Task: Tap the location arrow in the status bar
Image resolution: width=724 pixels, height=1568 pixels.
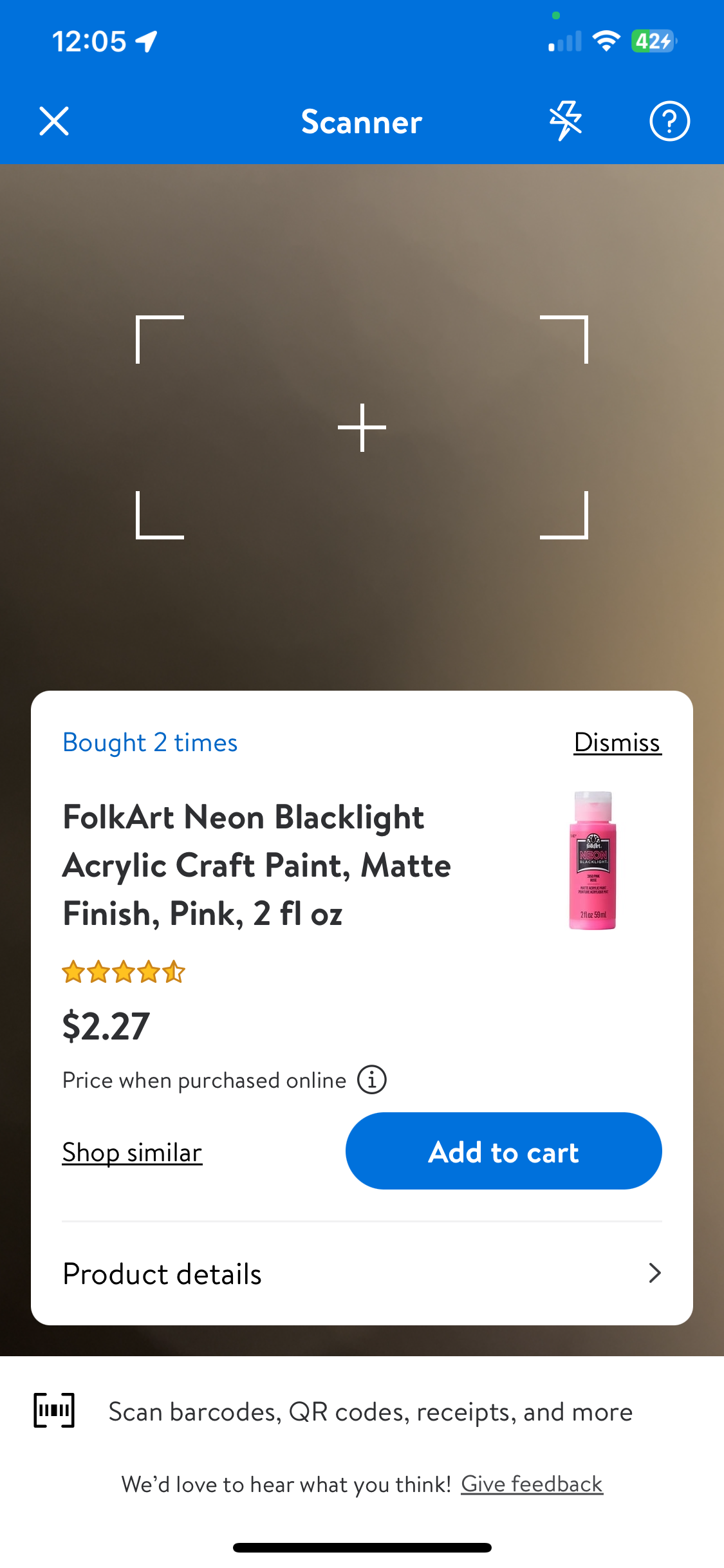Action: (x=147, y=41)
